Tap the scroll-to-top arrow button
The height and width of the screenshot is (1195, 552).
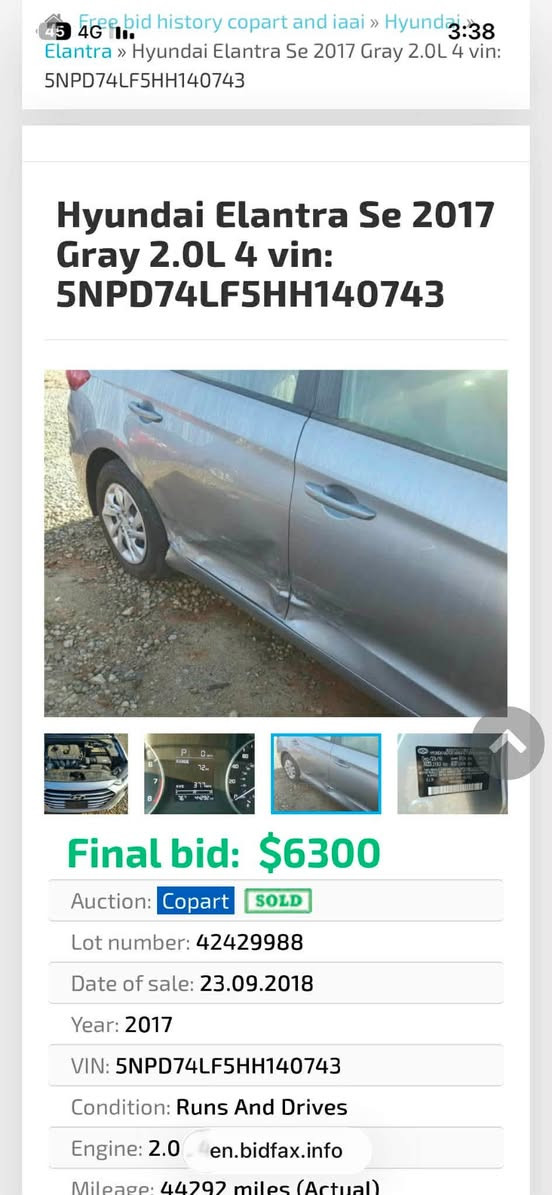[x=508, y=743]
